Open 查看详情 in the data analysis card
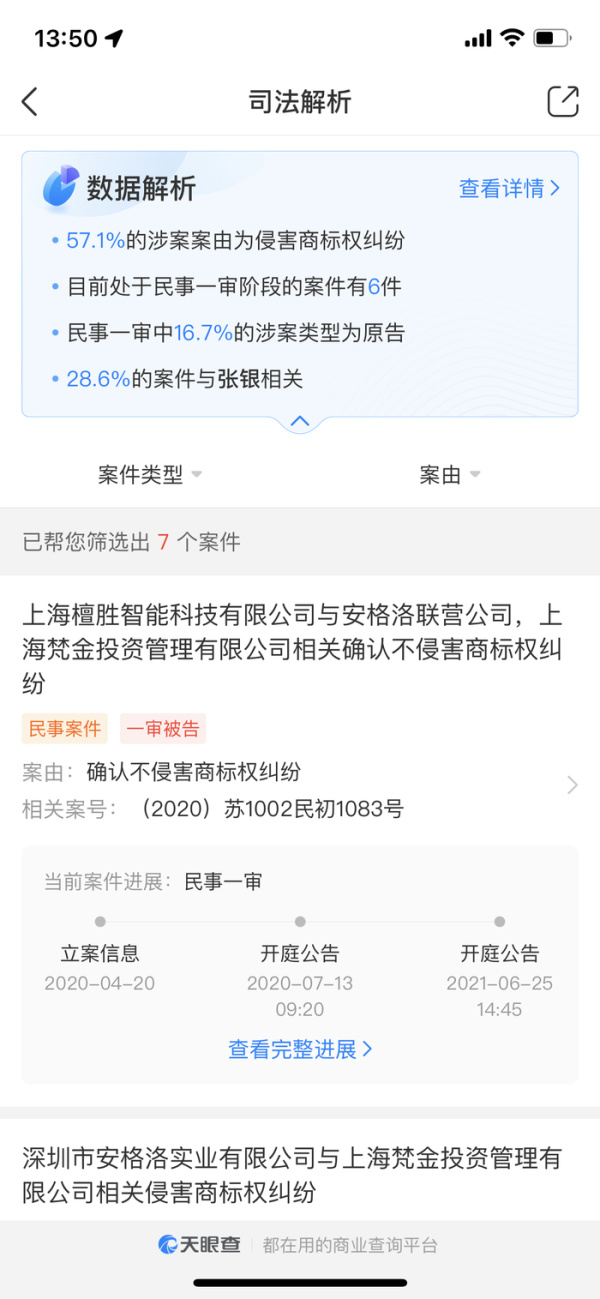Image resolution: width=600 pixels, height=1299 pixels. [x=509, y=188]
